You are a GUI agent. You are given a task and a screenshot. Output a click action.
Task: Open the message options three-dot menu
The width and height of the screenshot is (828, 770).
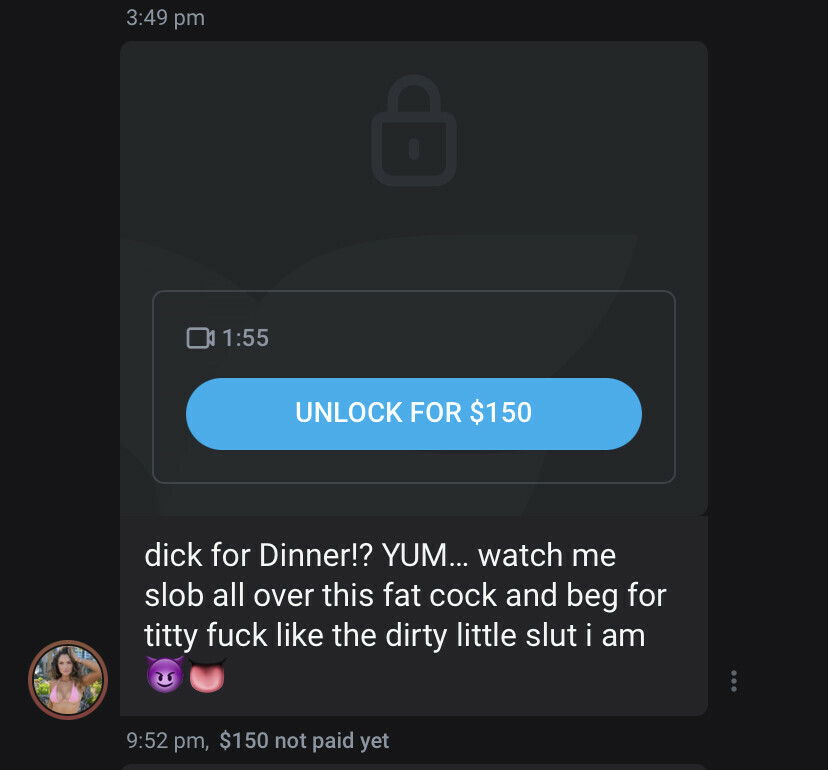[734, 681]
